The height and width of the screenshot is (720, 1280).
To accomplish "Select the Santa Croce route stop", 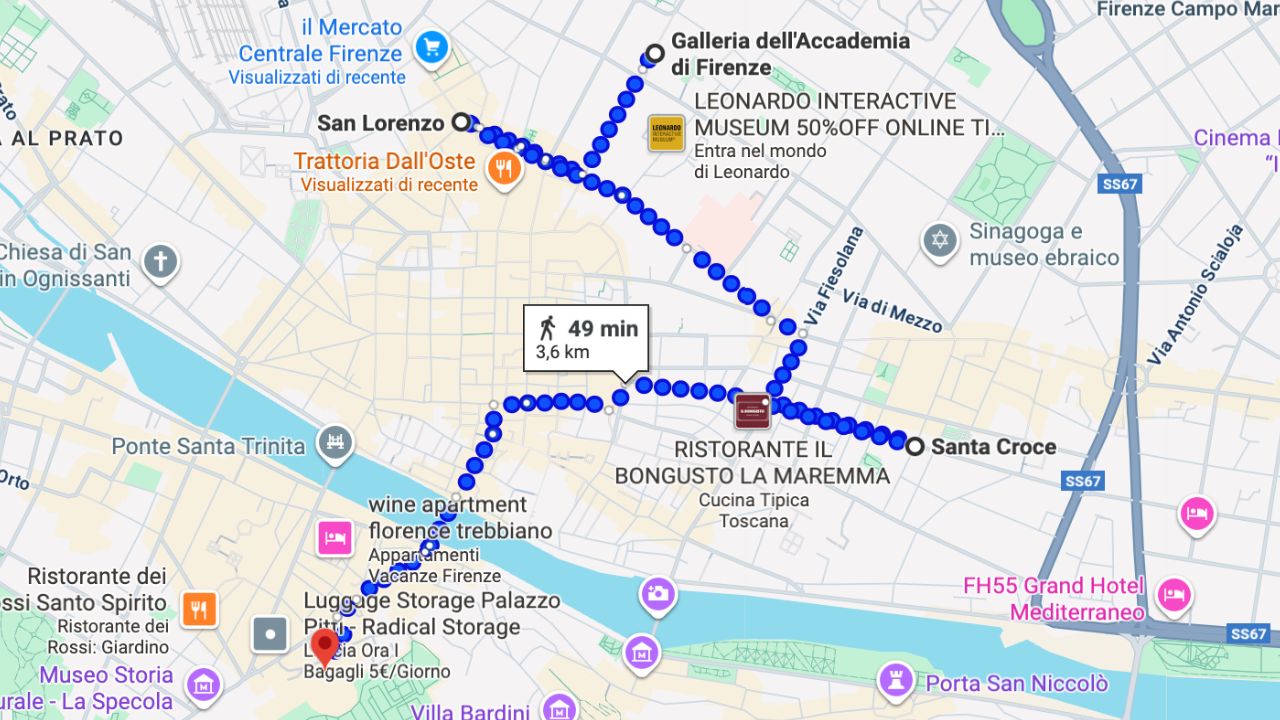I will (915, 447).
